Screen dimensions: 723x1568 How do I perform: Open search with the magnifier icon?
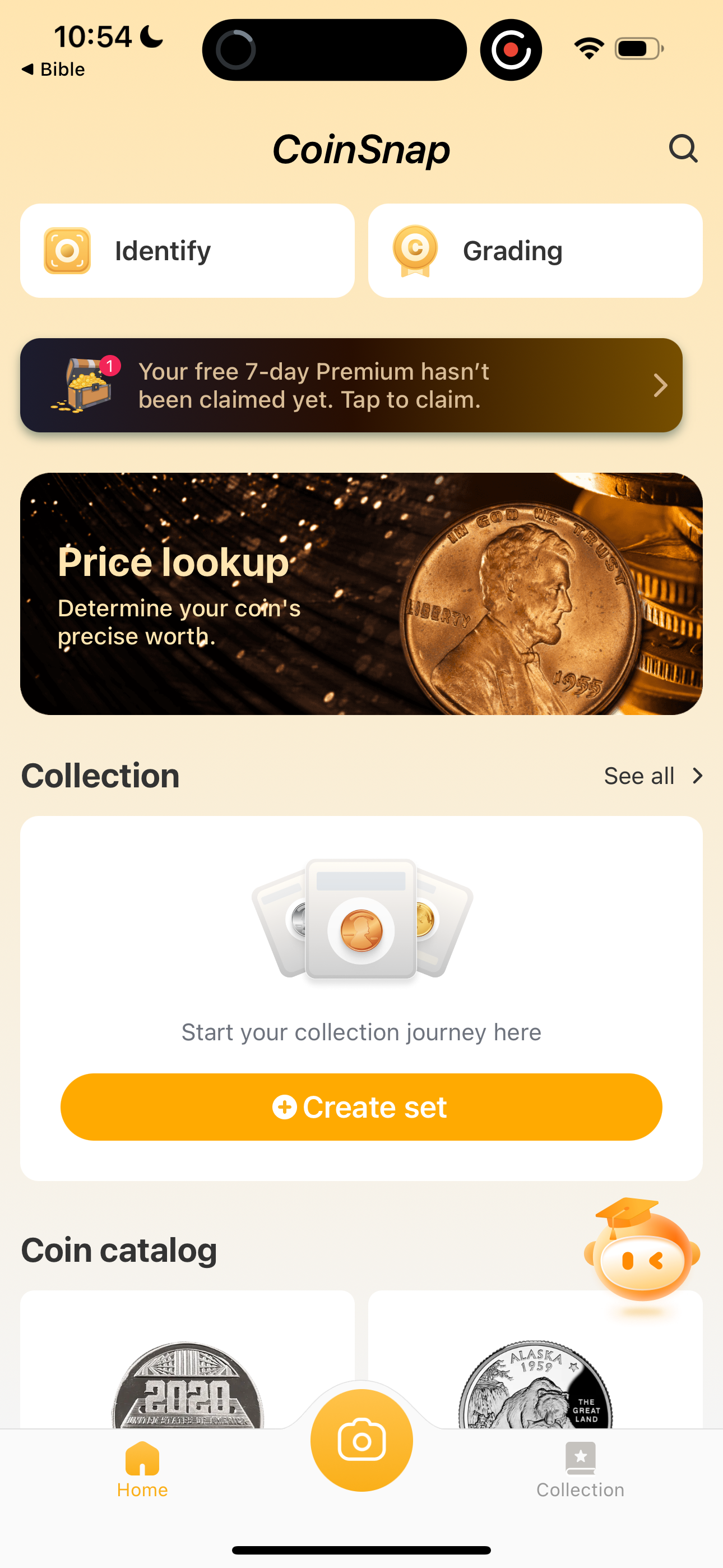click(683, 149)
